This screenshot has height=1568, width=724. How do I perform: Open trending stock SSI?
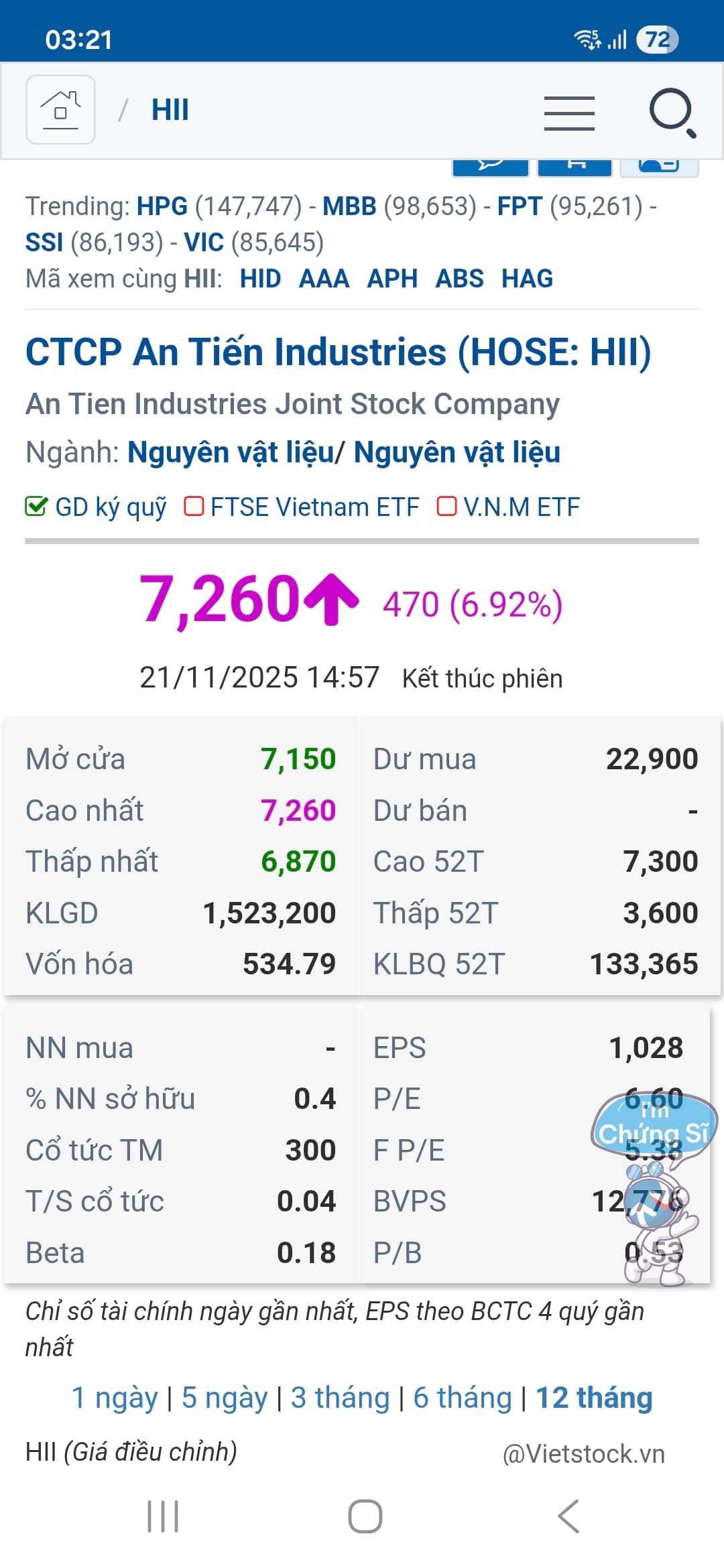click(x=44, y=243)
